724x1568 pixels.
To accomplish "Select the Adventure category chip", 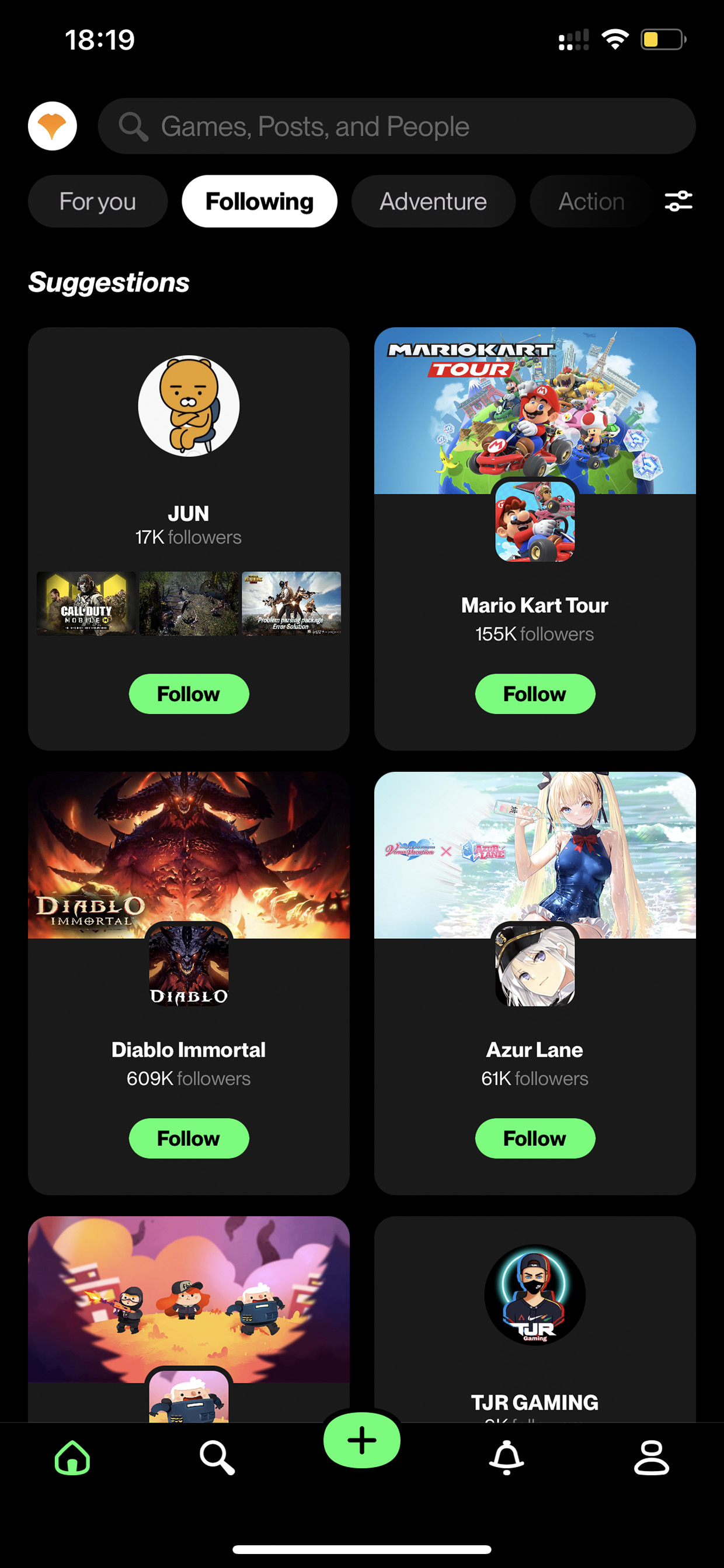I will (433, 202).
